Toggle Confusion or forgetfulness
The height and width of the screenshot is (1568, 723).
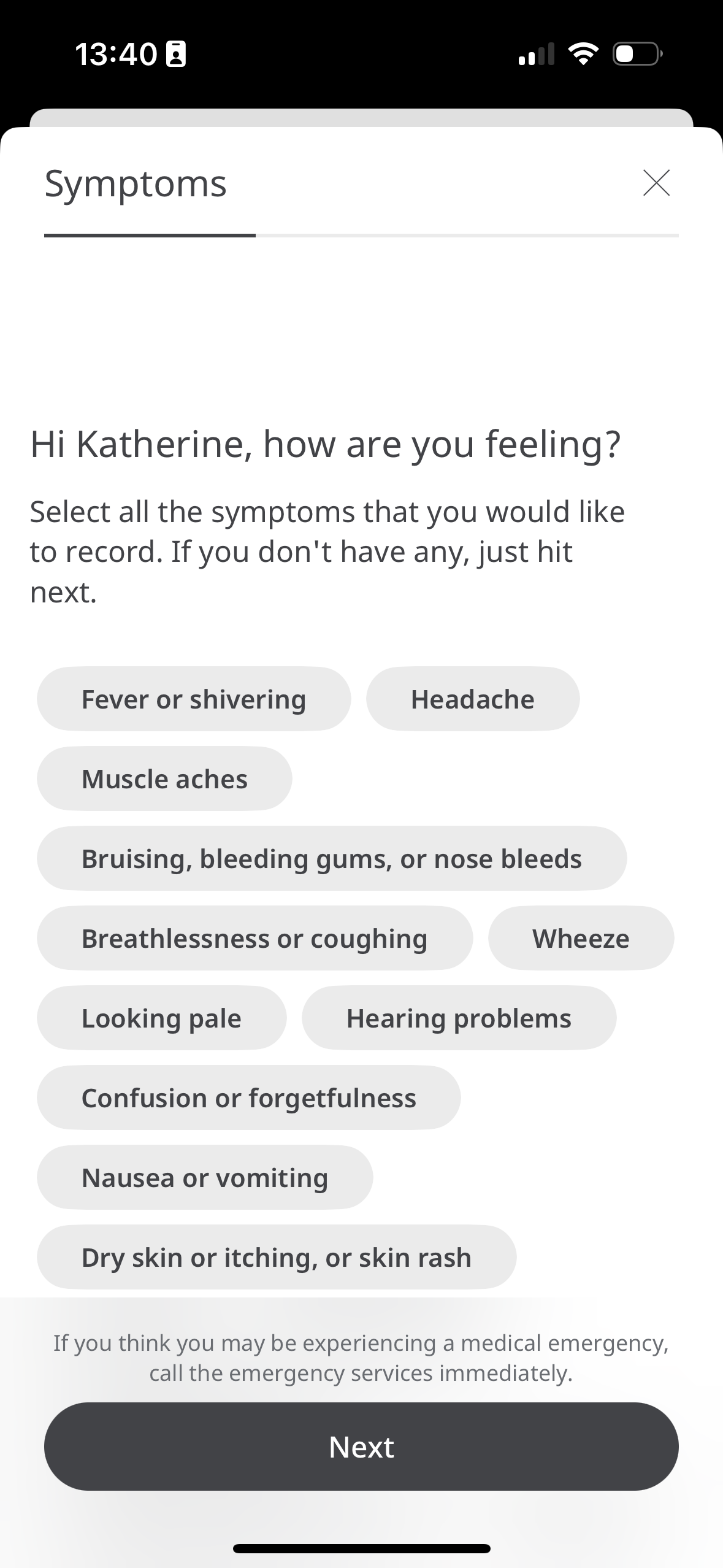point(248,1097)
